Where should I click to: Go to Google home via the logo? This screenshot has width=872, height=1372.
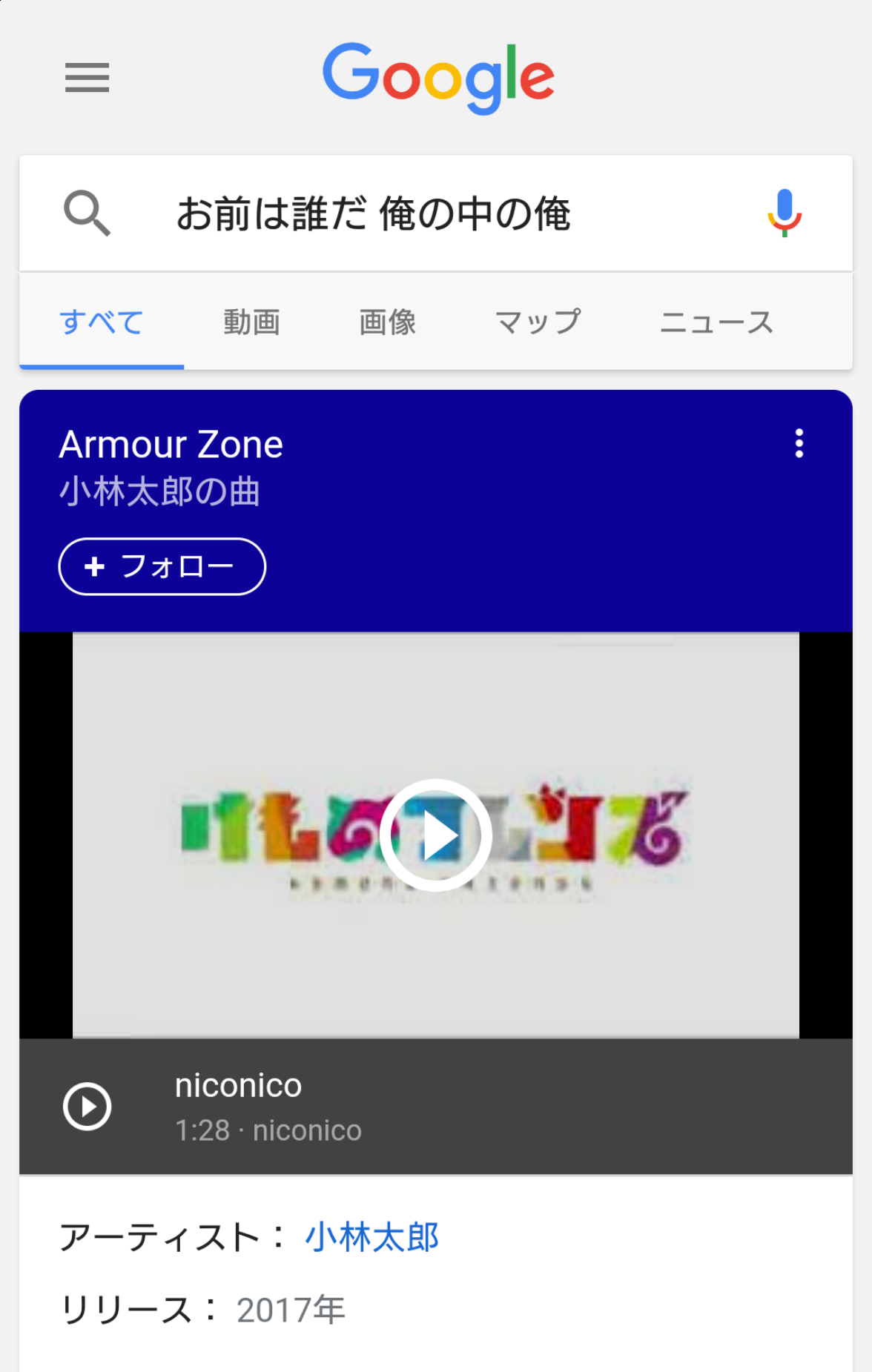click(x=438, y=77)
